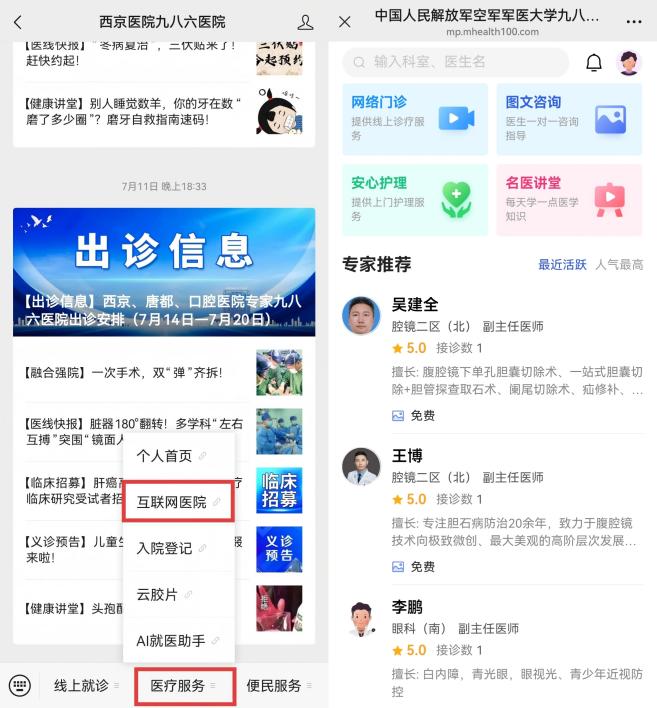
Task: Open the three-dot overflow menu
Action: coord(634,21)
